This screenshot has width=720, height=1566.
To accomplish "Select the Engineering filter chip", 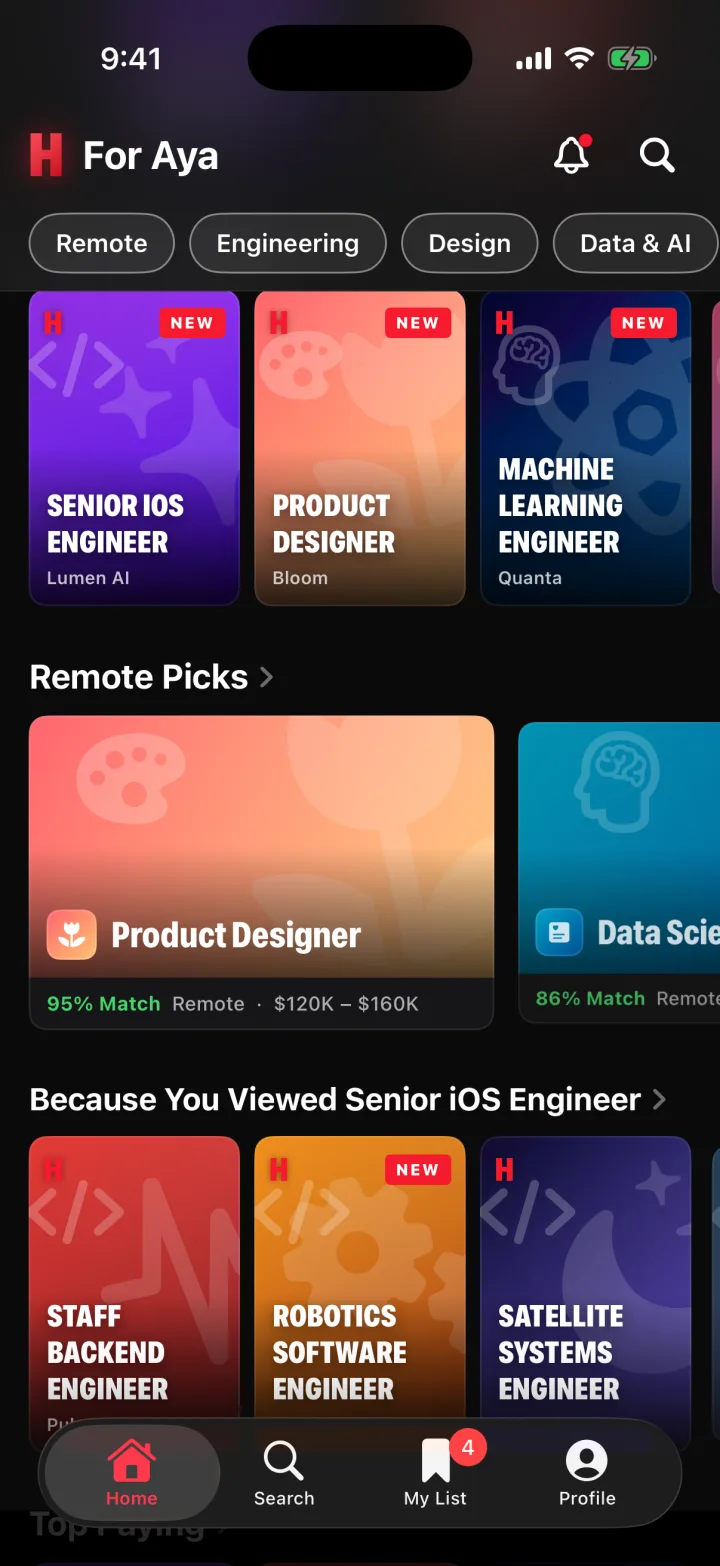I will click(288, 243).
